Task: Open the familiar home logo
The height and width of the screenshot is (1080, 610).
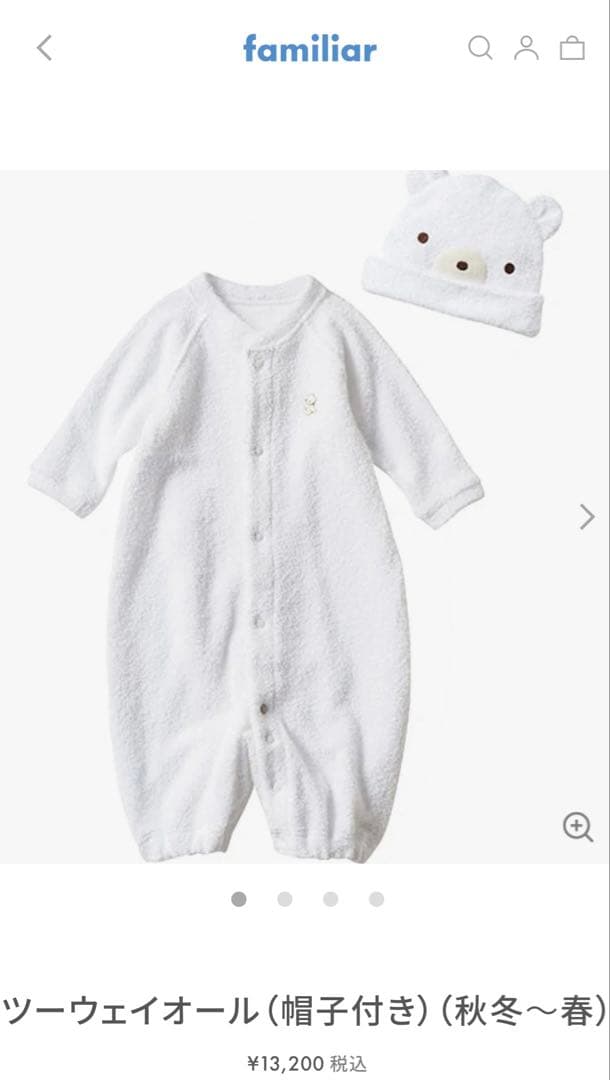Action: click(x=310, y=48)
